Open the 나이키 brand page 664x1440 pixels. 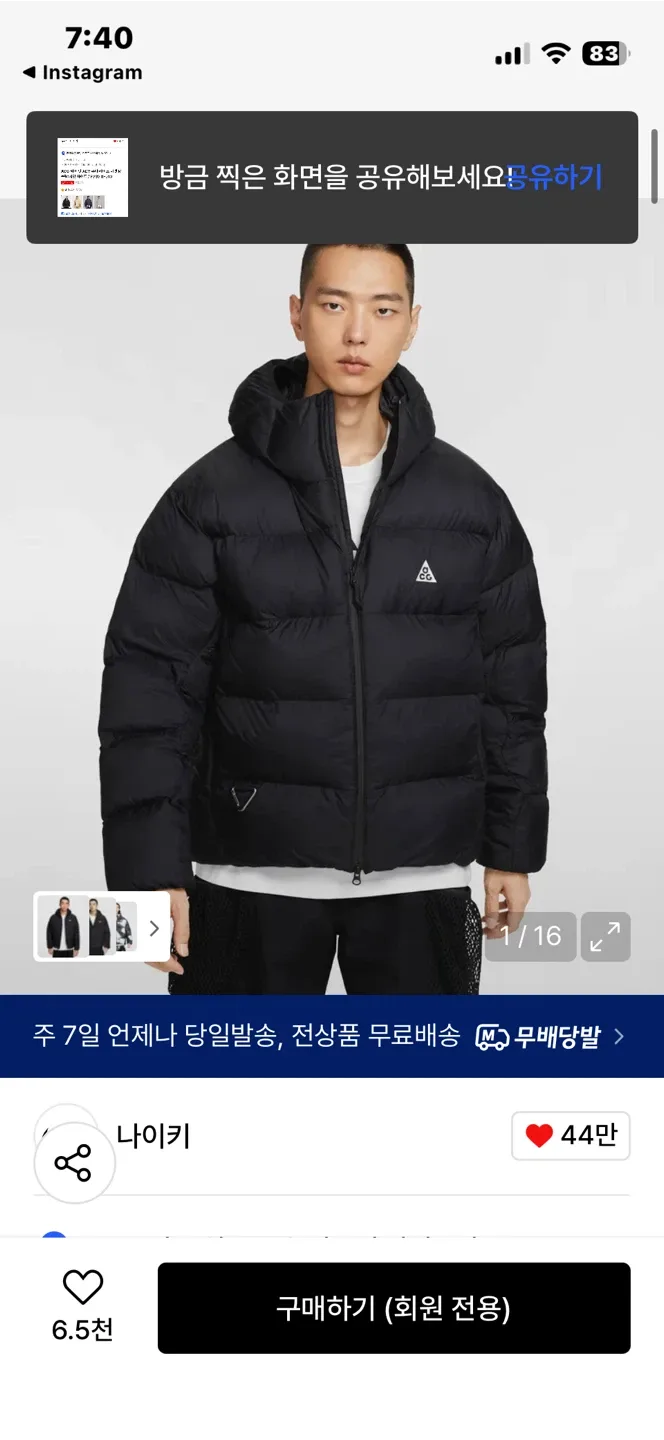tap(153, 1136)
